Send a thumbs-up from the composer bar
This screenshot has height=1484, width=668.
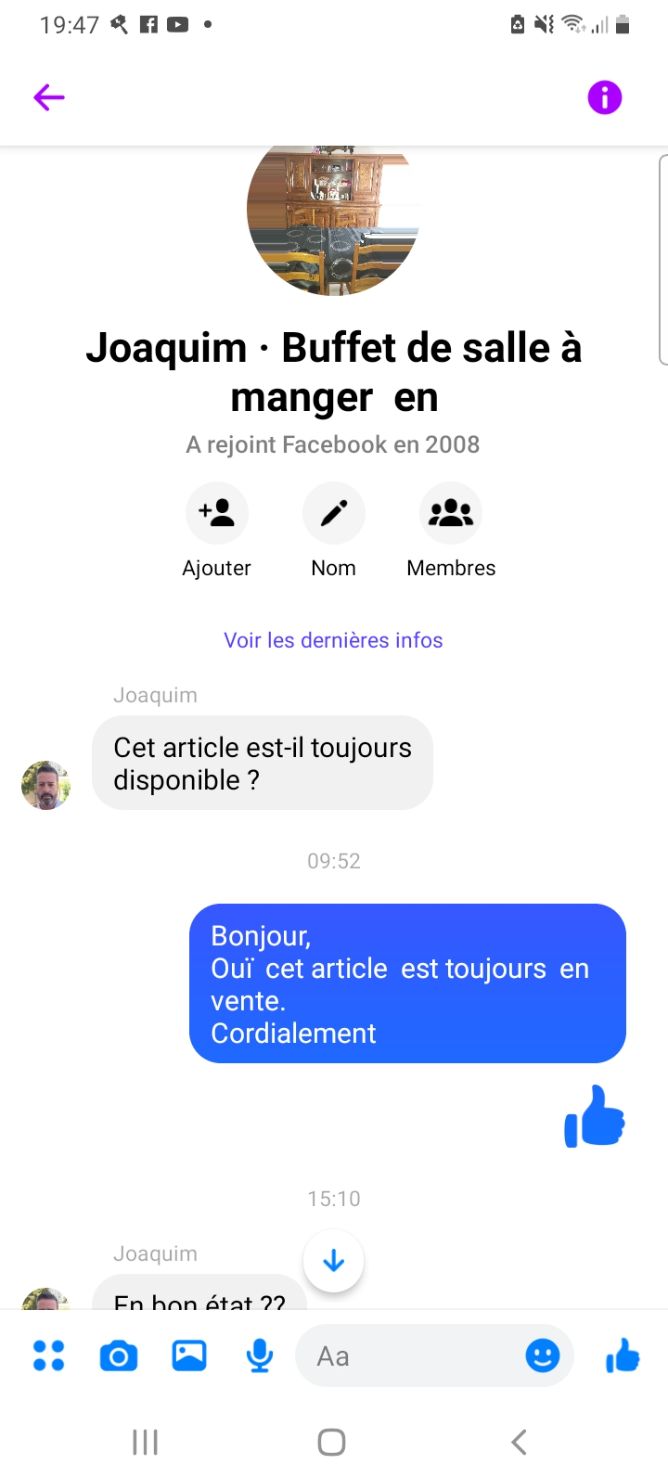pyautogui.click(x=622, y=1356)
